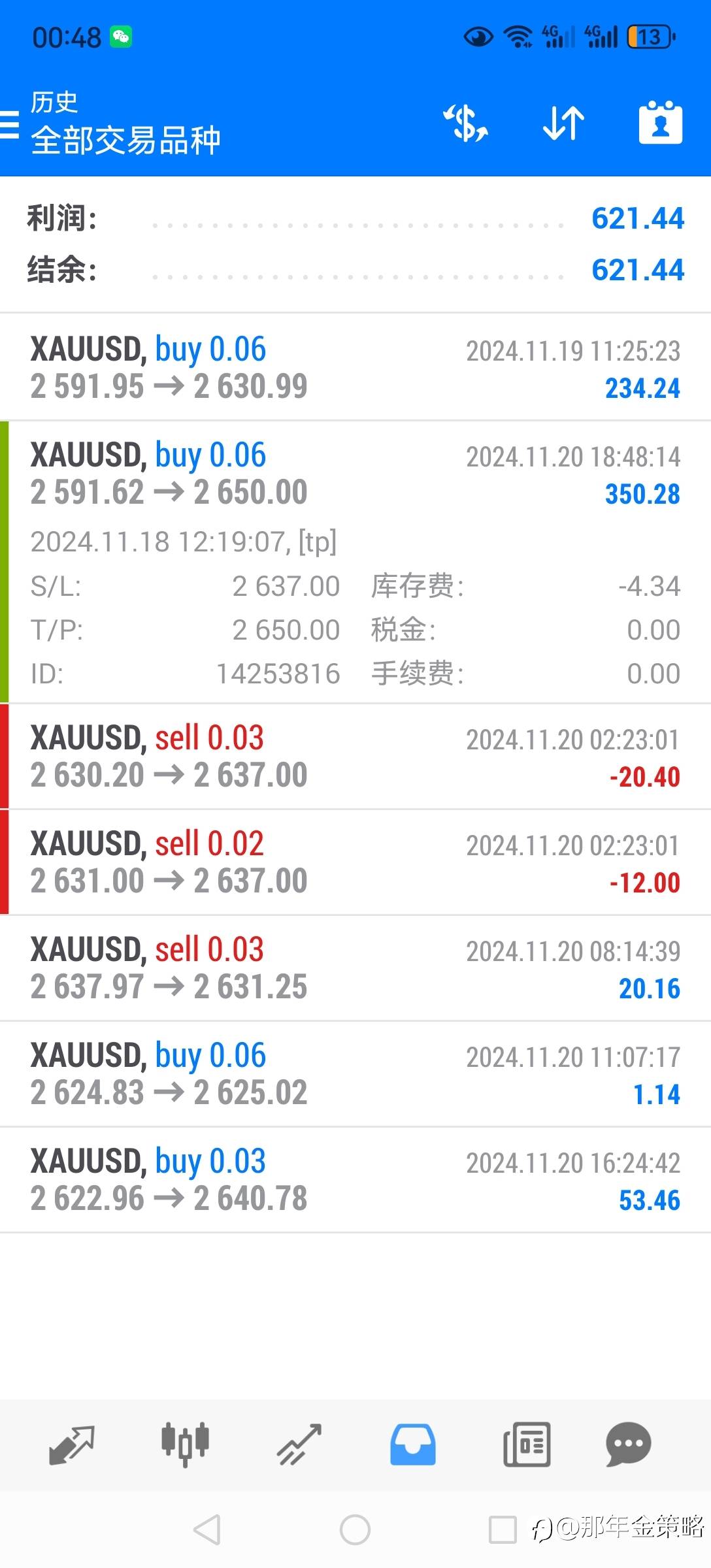This screenshot has width=711, height=1568.
Task: Select the History tab
Action: [x=412, y=1444]
